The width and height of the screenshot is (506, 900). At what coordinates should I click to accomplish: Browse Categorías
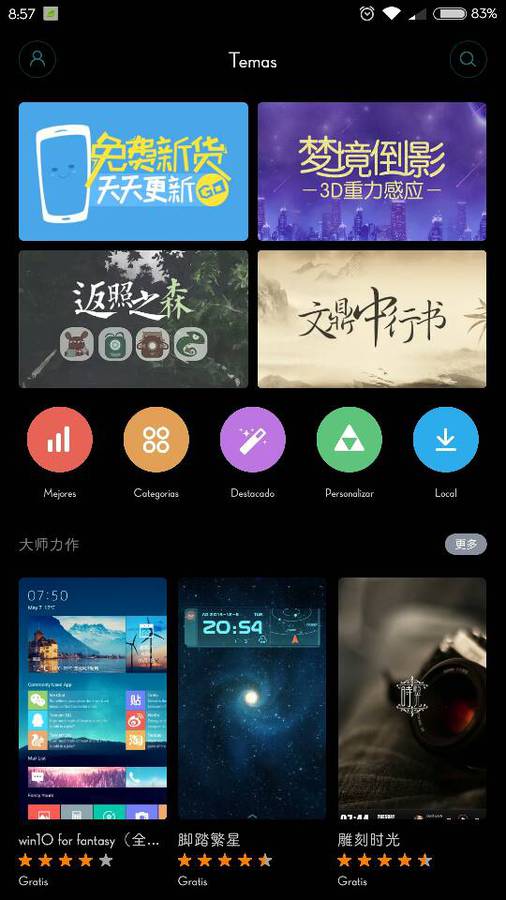pos(156,440)
